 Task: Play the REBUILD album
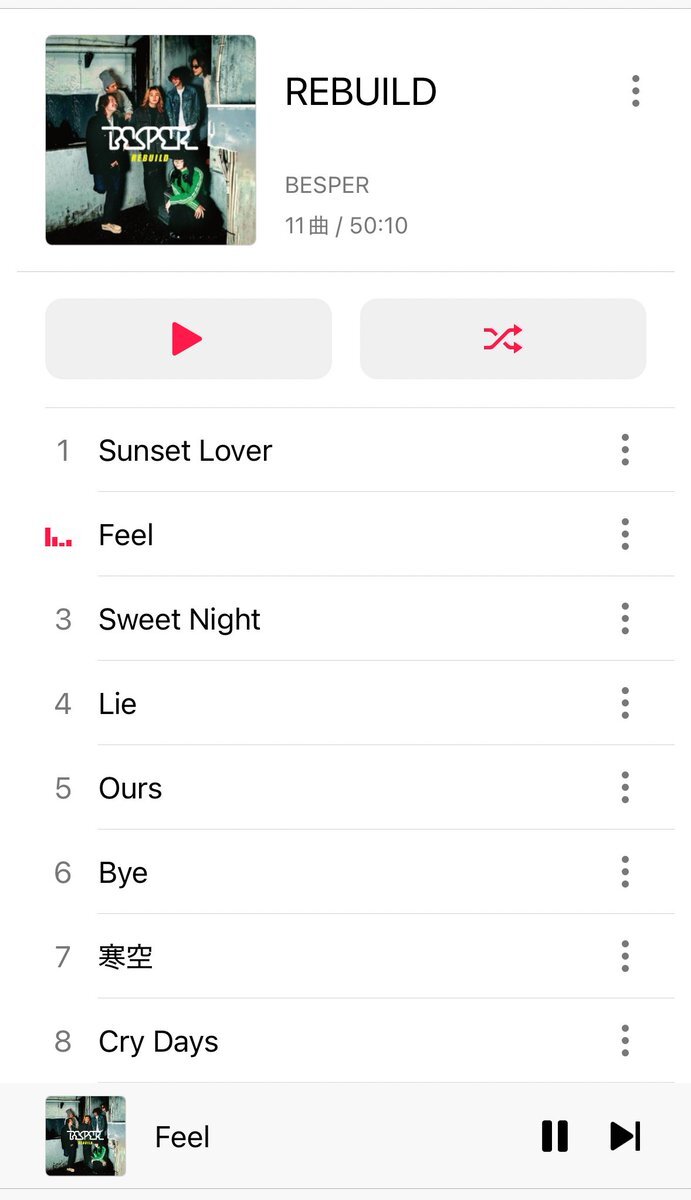pyautogui.click(x=188, y=339)
